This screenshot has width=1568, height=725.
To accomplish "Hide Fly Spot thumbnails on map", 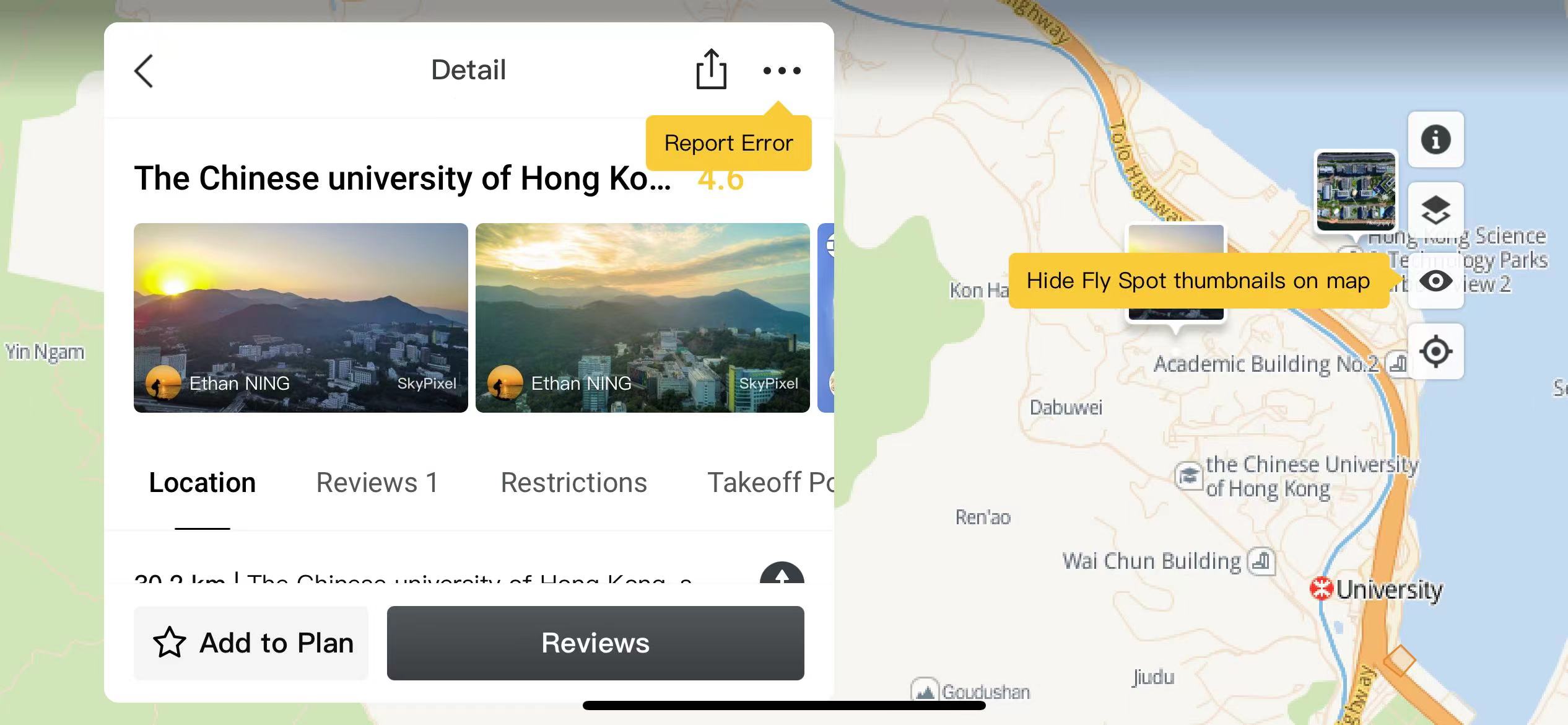I will (1435, 281).
